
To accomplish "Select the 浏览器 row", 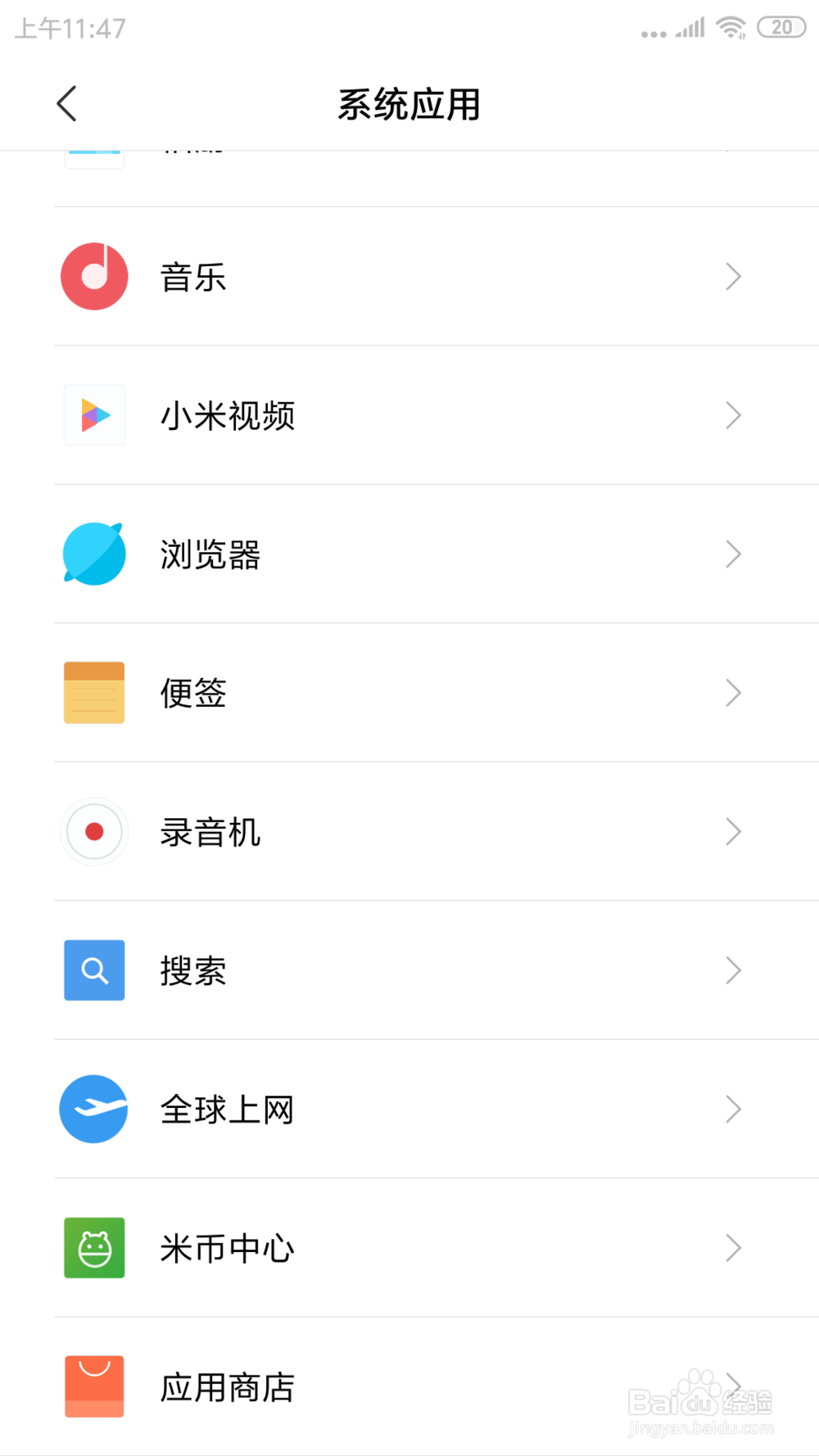I will click(409, 554).
